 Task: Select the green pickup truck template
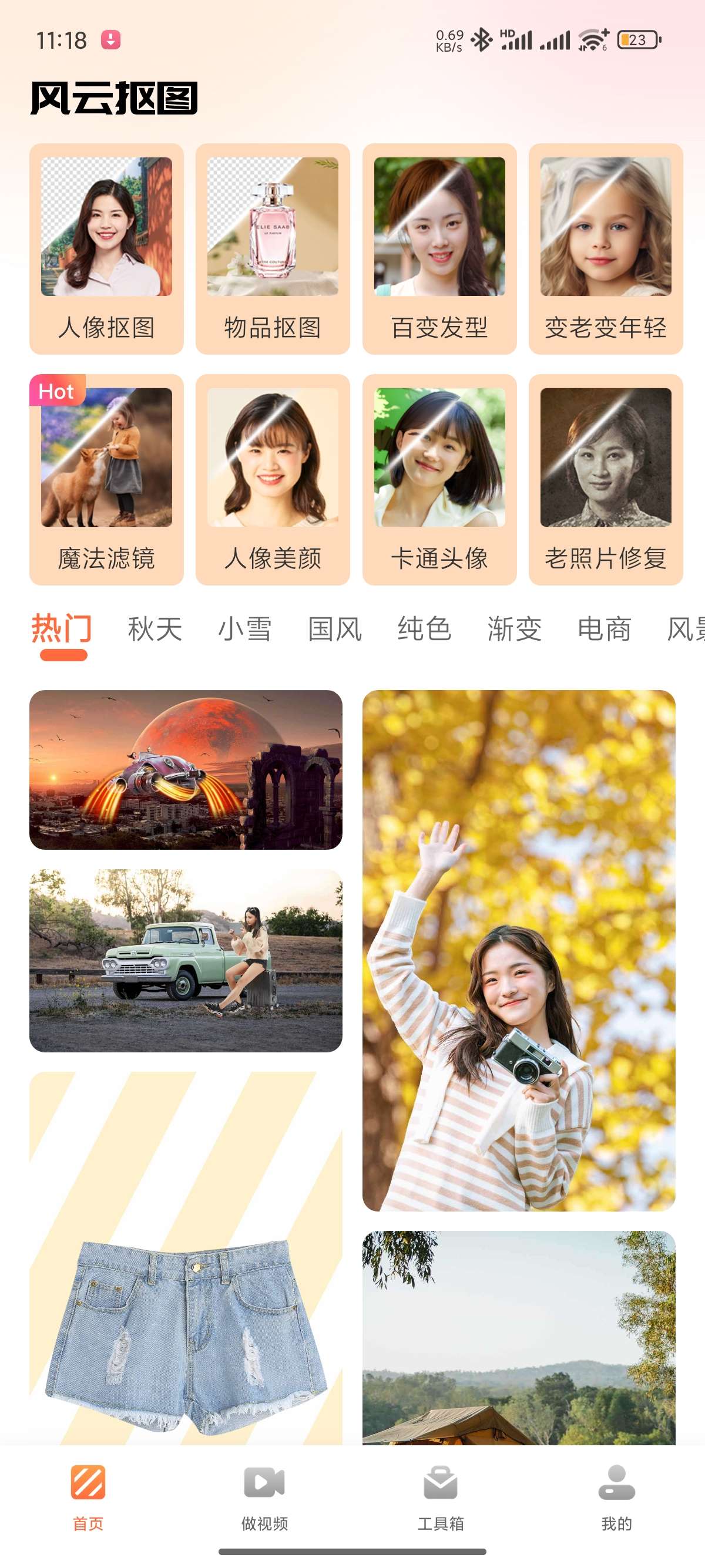pos(186,960)
